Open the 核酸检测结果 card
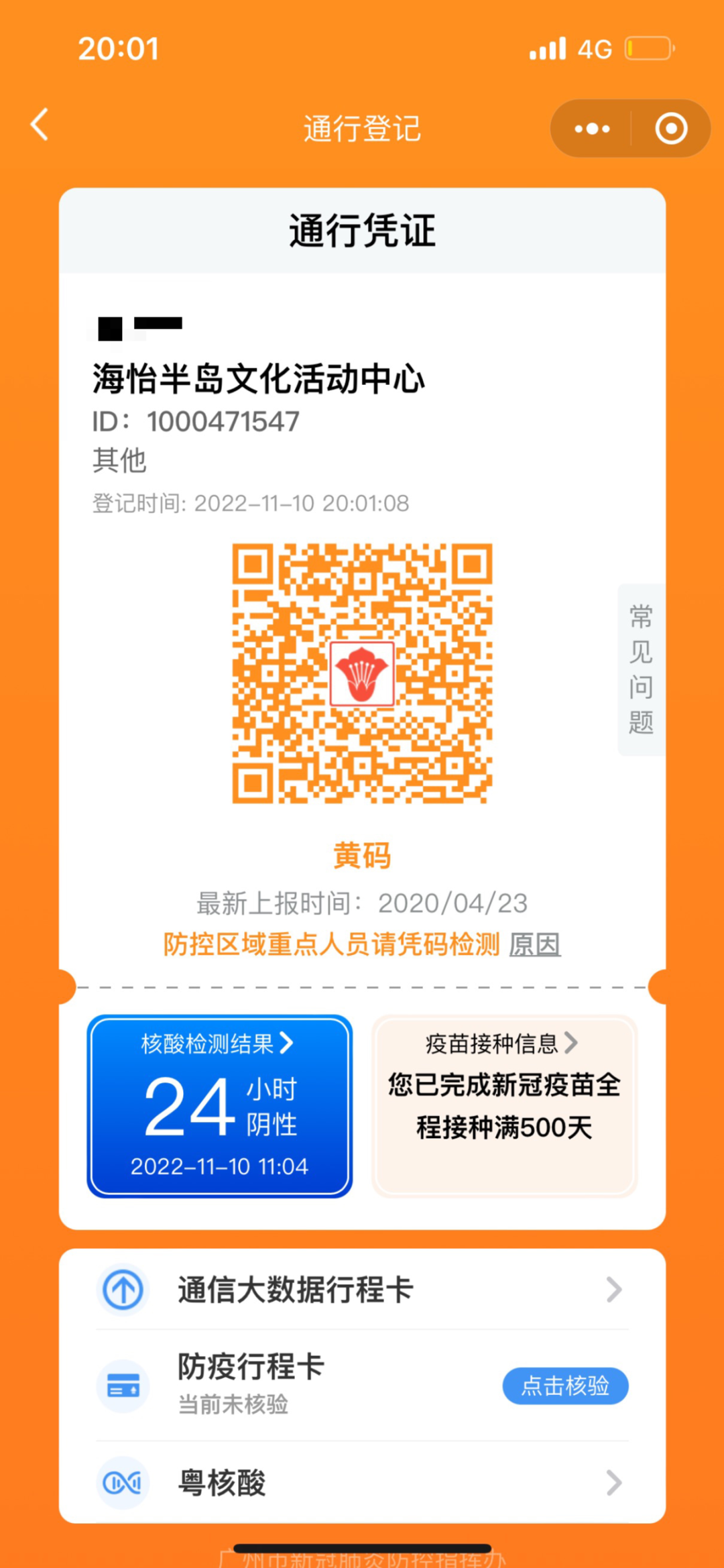The height and width of the screenshot is (1568, 724). (219, 1105)
